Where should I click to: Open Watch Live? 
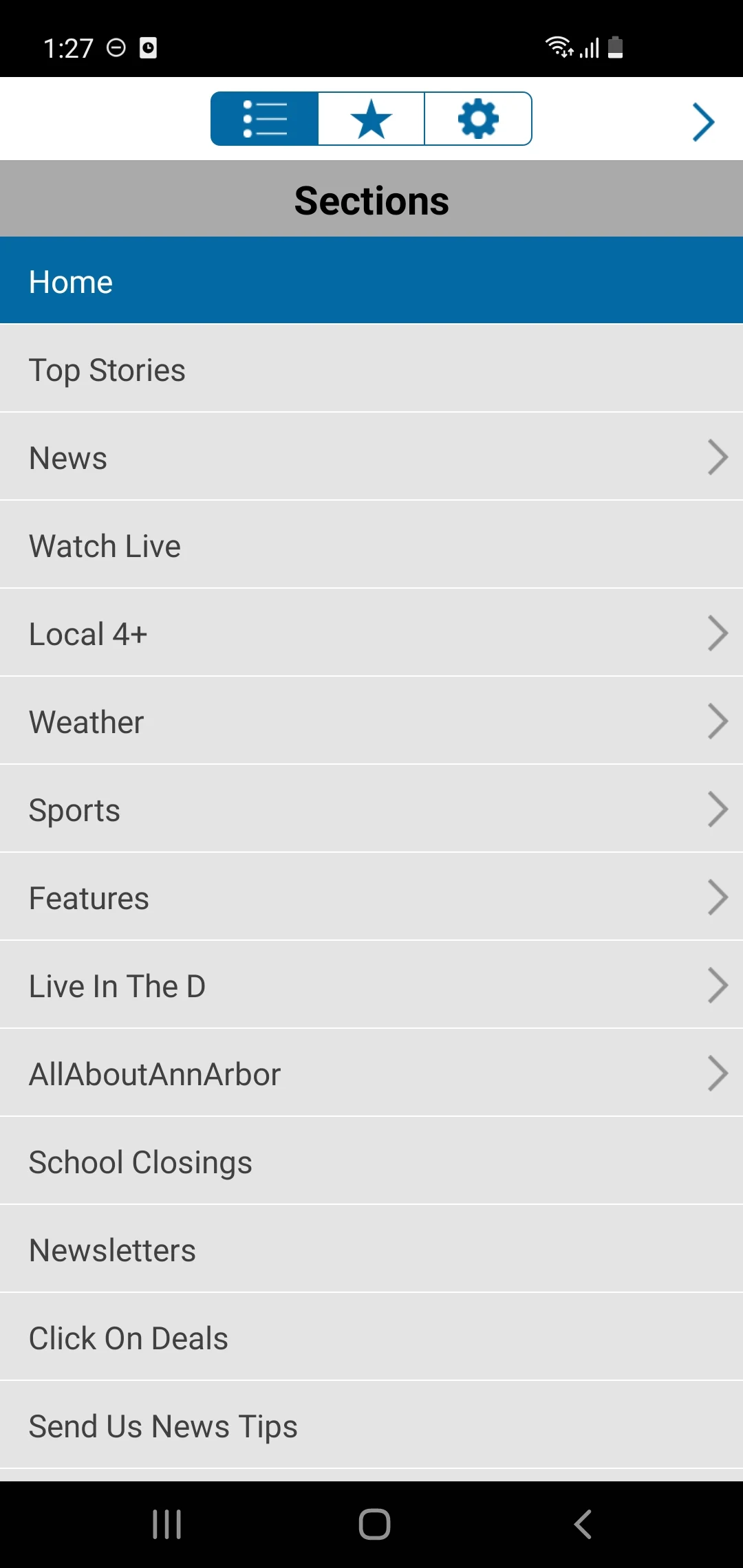(371, 545)
